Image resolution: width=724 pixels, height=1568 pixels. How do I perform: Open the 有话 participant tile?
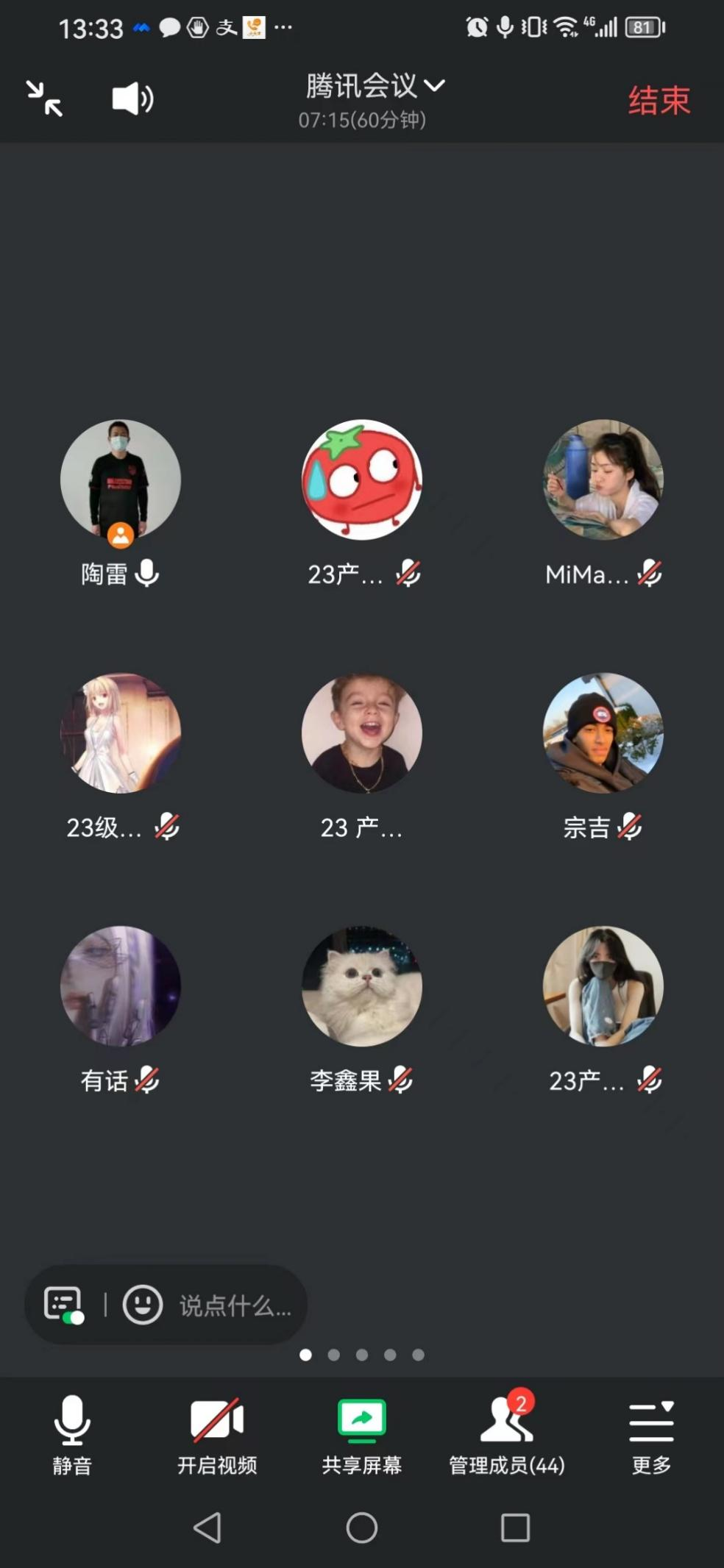(x=121, y=986)
